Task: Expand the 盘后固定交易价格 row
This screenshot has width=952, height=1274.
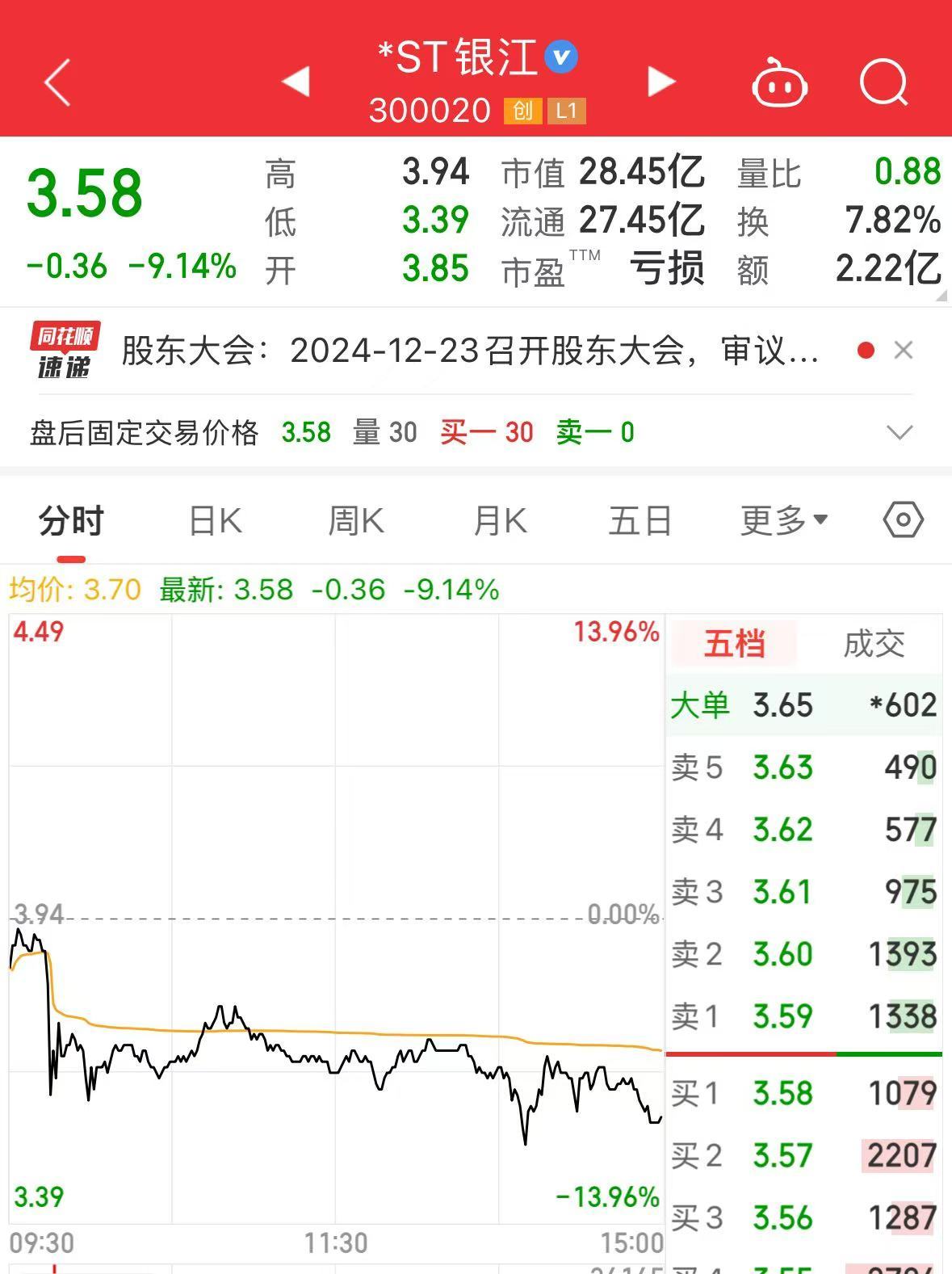Action: coord(899,432)
